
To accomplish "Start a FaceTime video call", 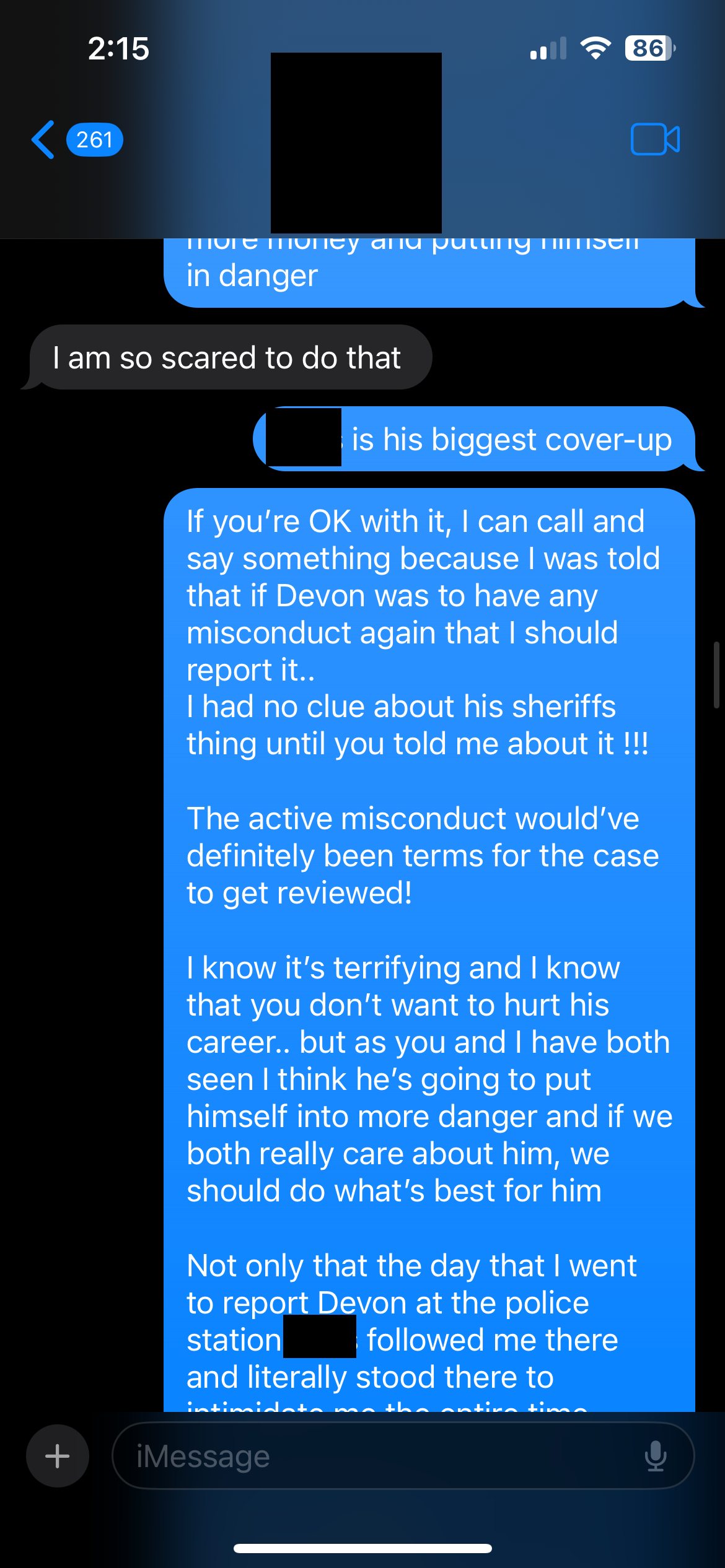I will point(654,139).
